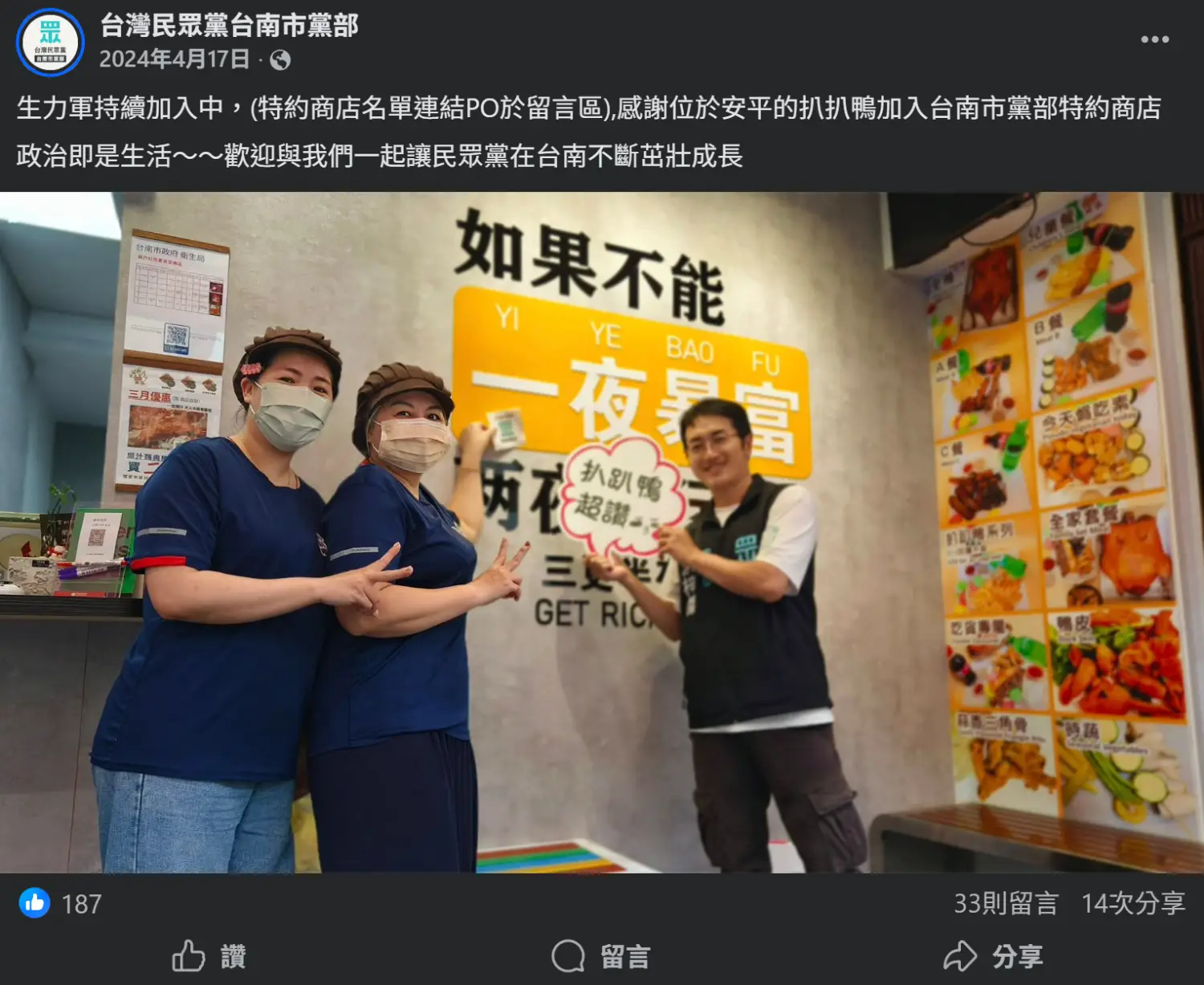This screenshot has width=1204, height=985.
Task: Open the post date 2024年4月17日
Action: (x=174, y=59)
